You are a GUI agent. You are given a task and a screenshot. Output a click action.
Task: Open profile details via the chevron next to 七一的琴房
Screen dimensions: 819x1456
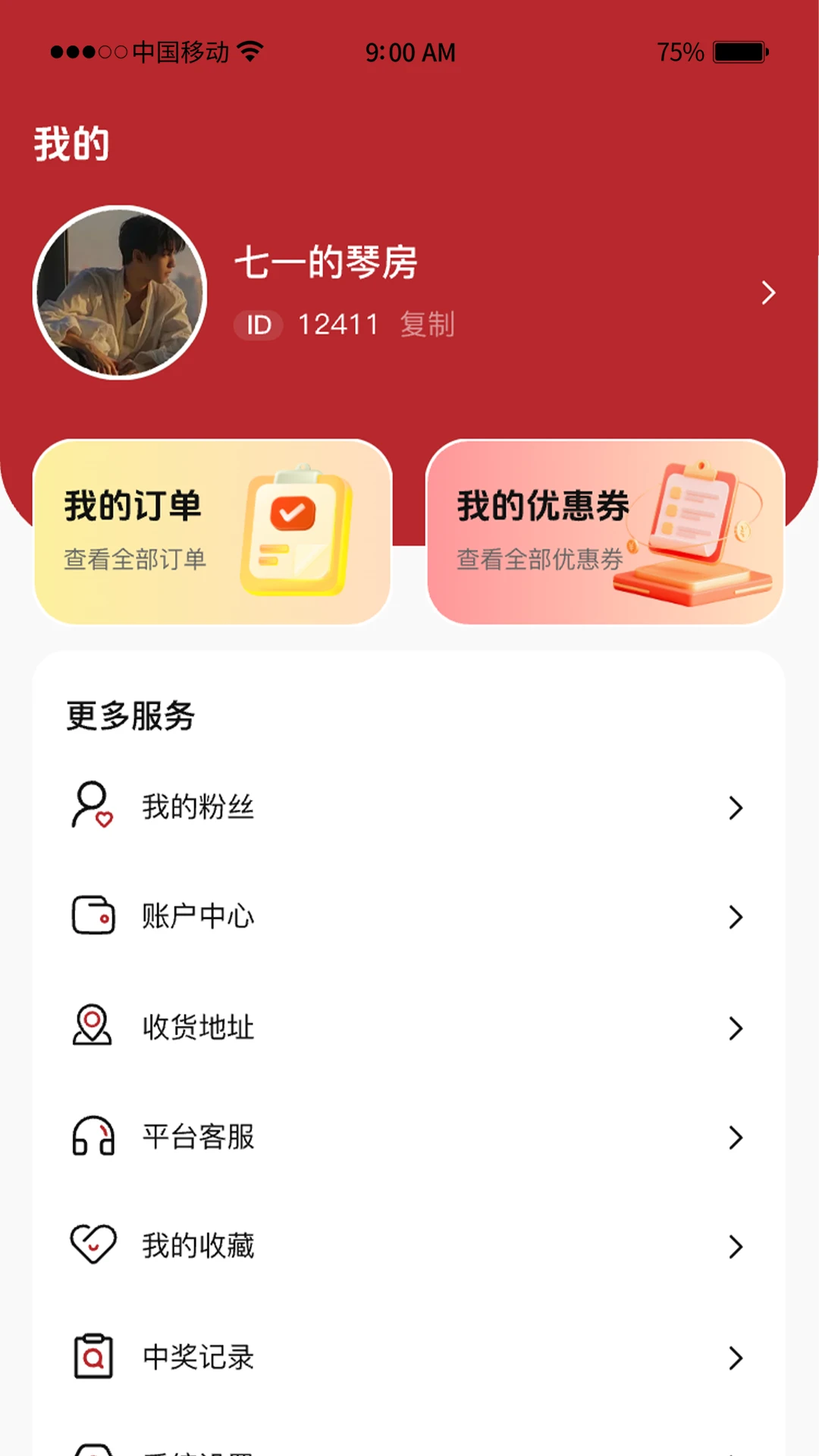pyautogui.click(x=767, y=293)
